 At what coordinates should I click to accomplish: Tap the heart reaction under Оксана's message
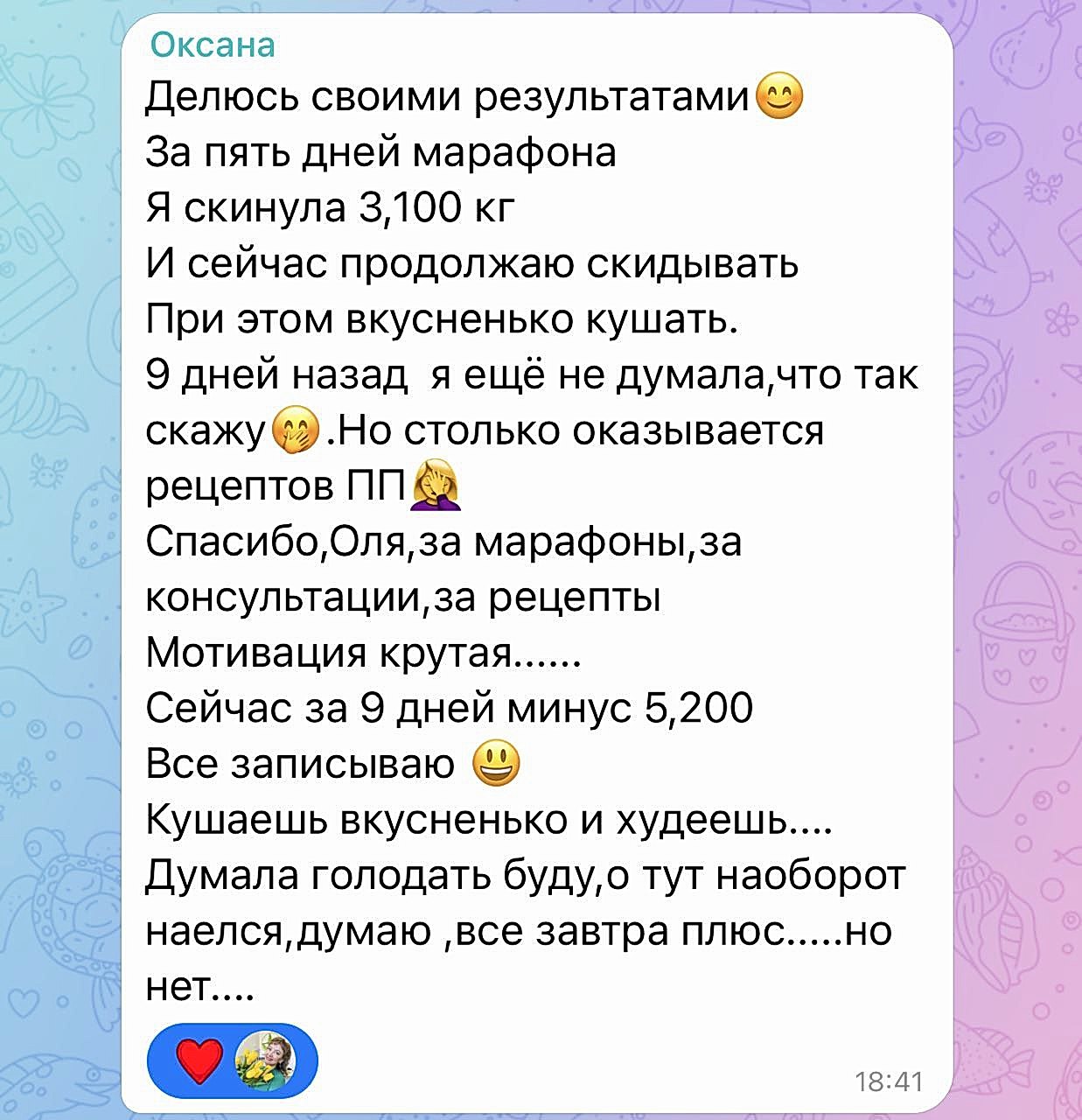pyautogui.click(x=200, y=1061)
